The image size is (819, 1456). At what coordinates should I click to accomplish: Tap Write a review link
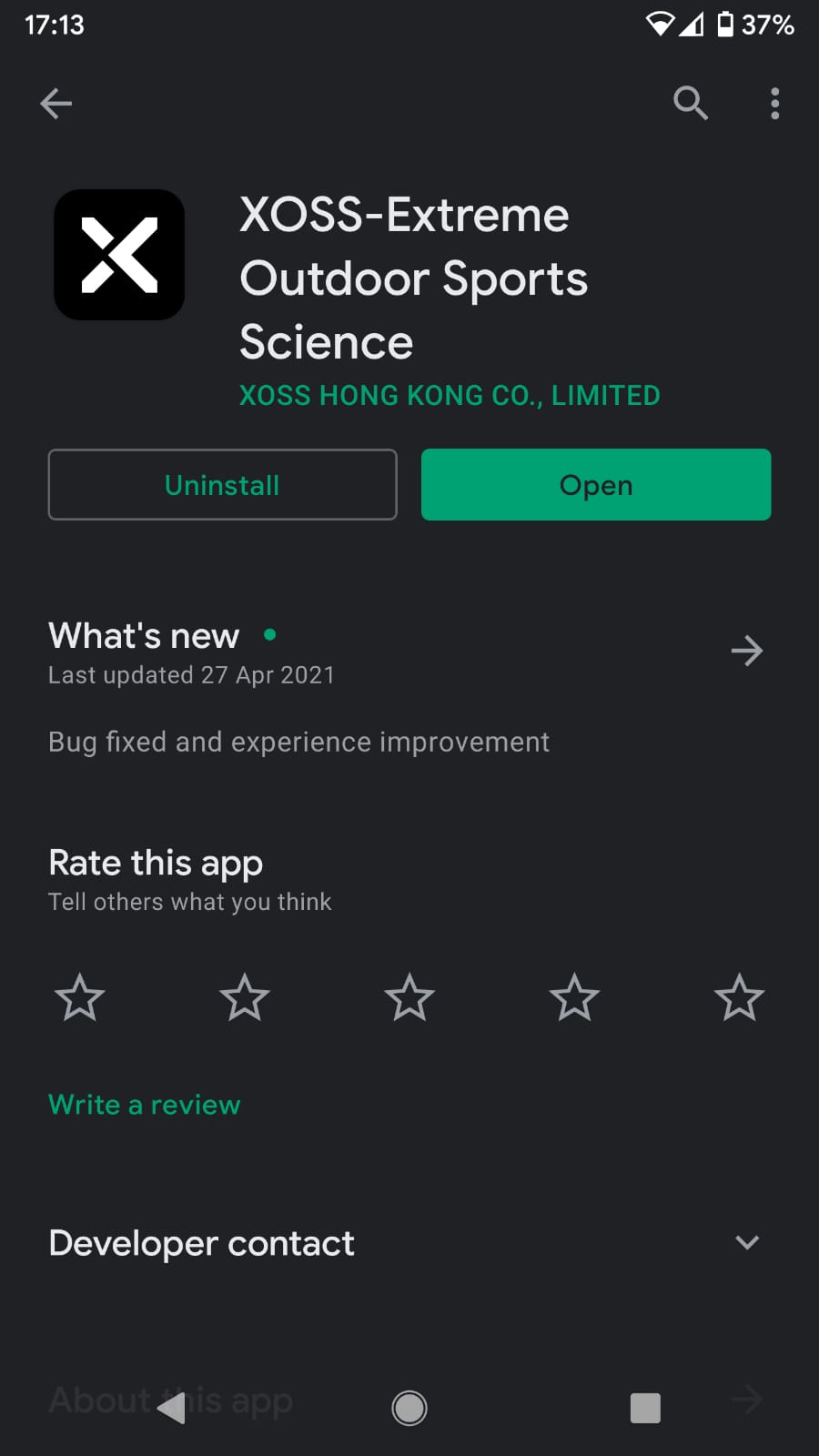pyautogui.click(x=145, y=1105)
